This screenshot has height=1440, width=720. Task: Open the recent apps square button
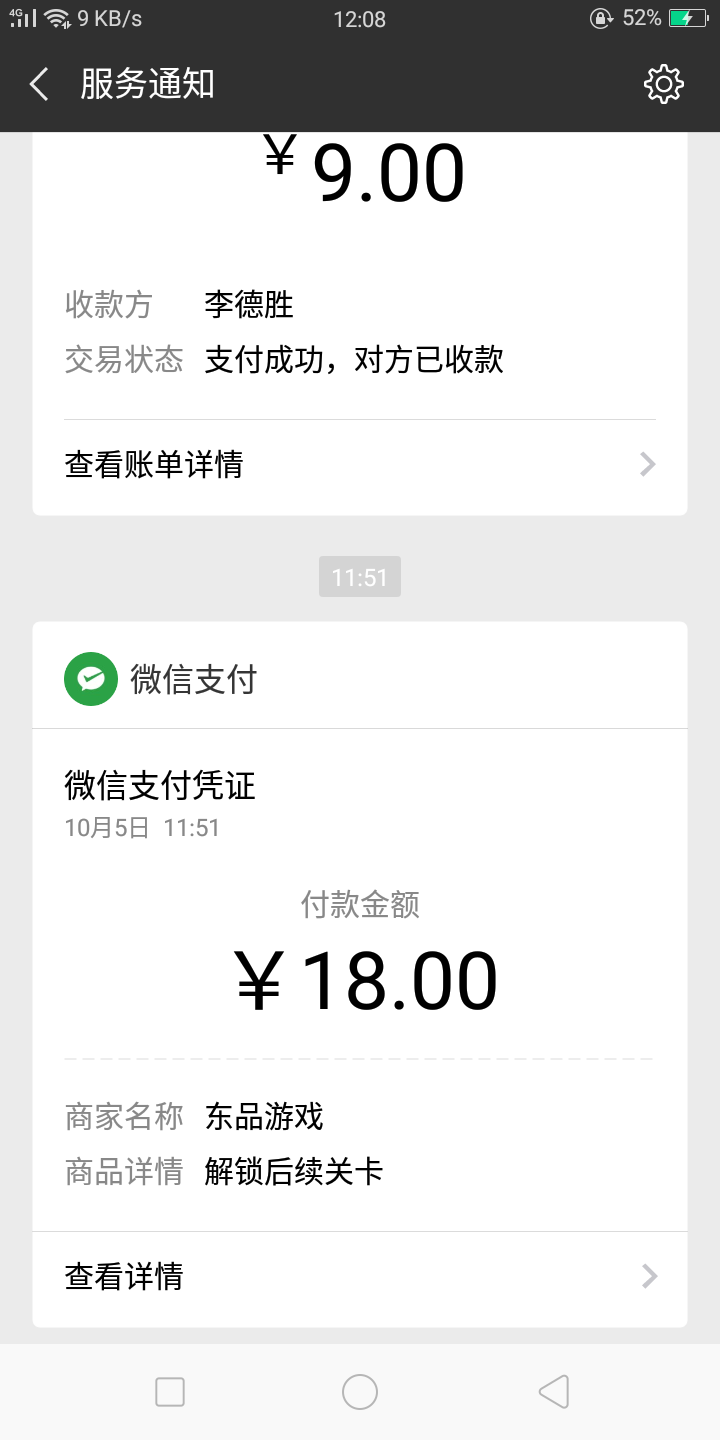pyautogui.click(x=170, y=1391)
